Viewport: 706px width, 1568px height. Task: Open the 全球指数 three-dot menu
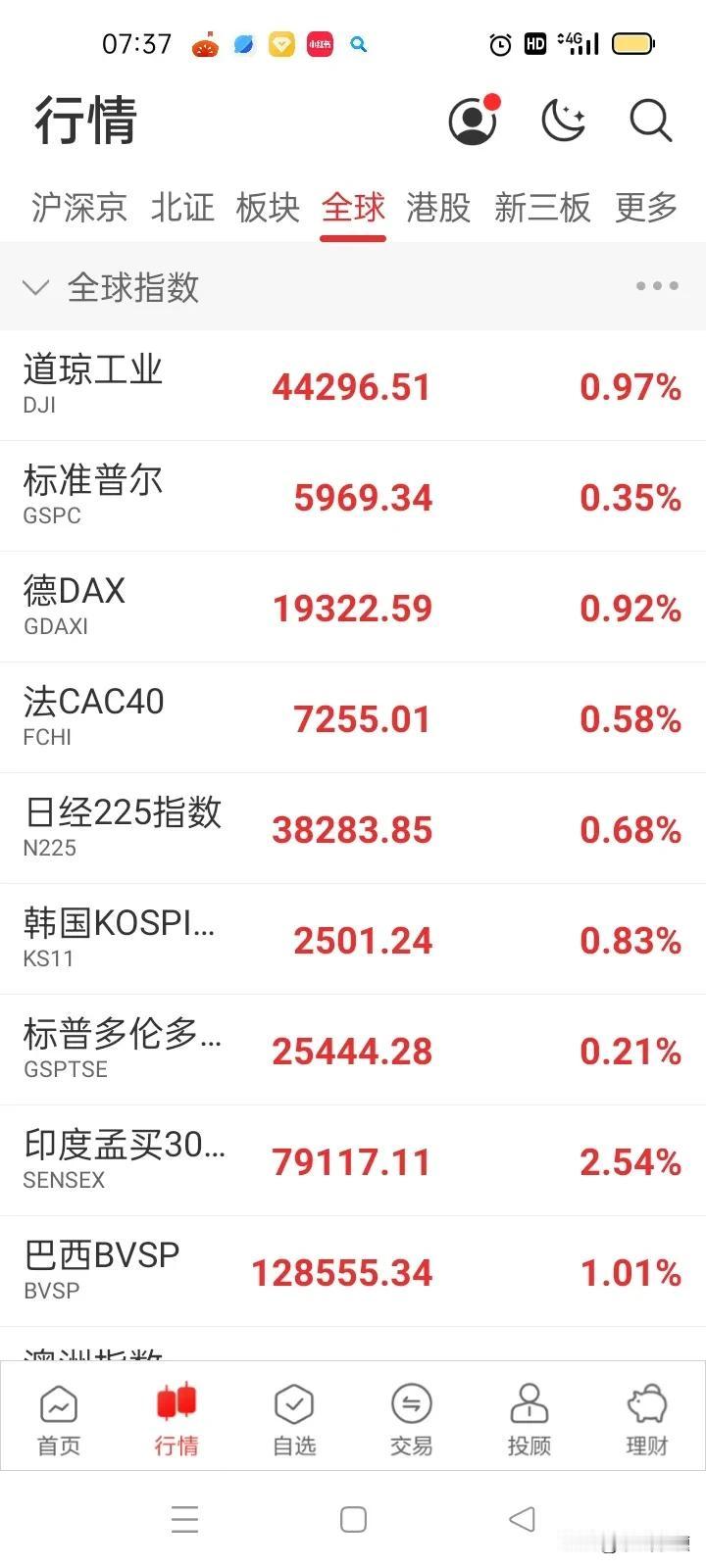tap(656, 286)
